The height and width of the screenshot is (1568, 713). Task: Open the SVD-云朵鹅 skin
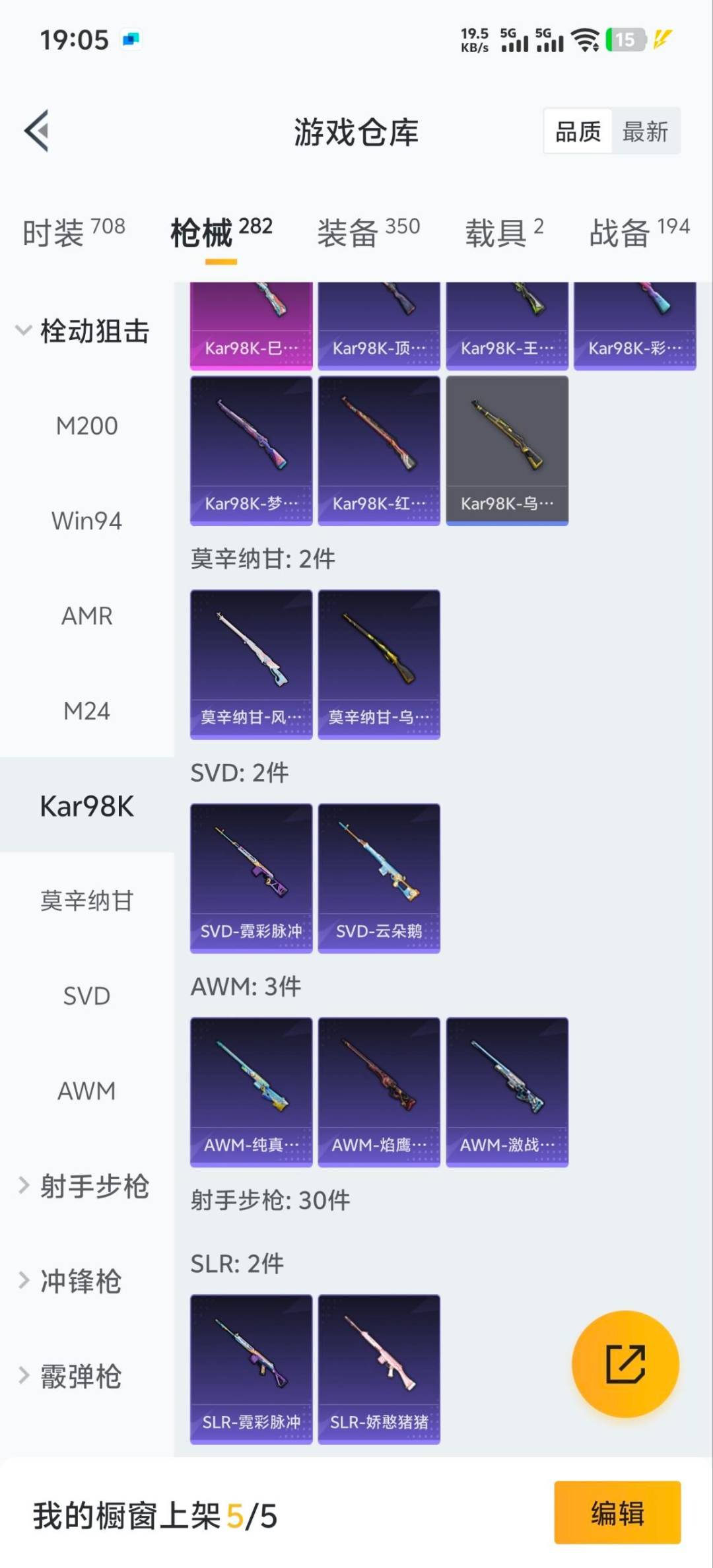379,877
